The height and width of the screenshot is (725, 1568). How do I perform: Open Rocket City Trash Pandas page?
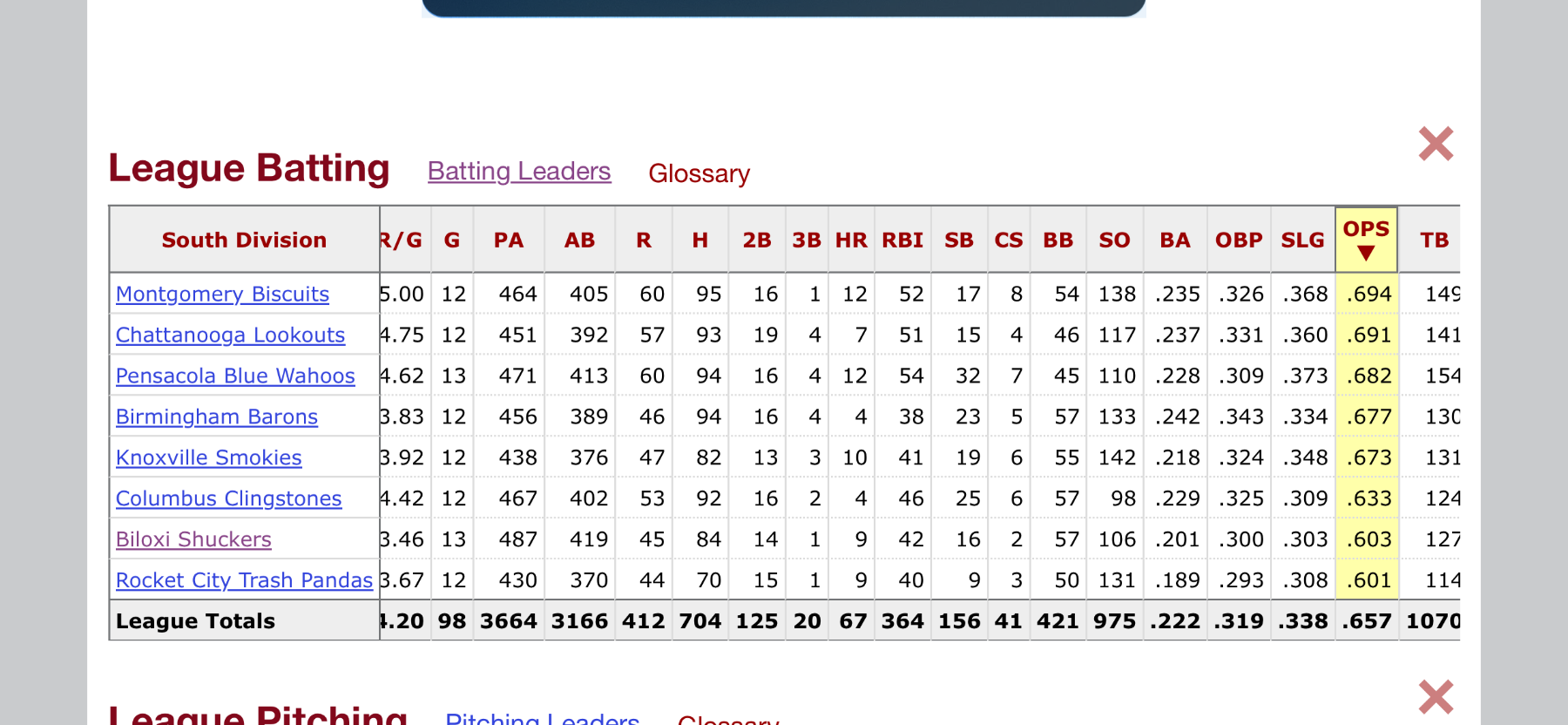pos(244,581)
